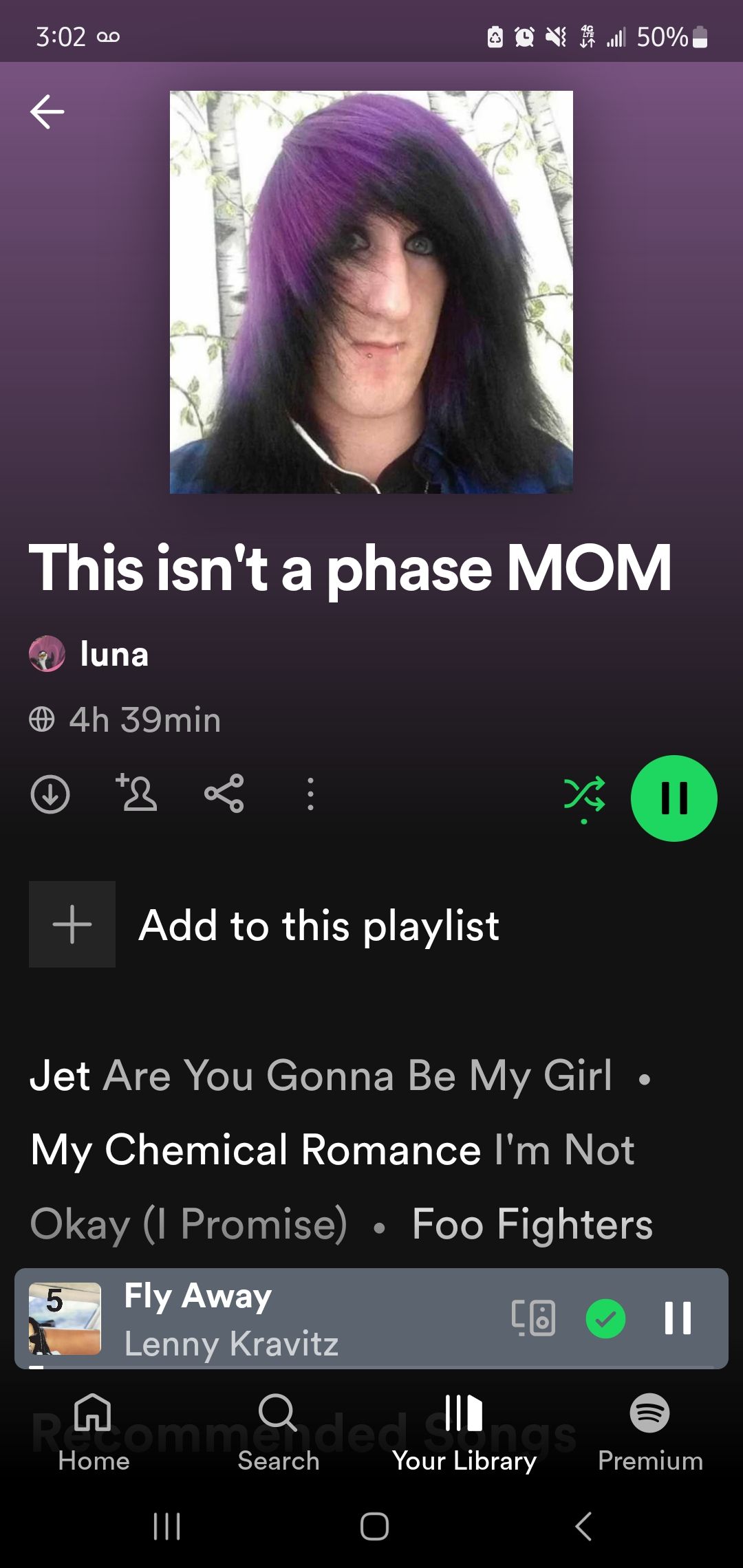Switch to the Home tab
The width and height of the screenshot is (743, 1568).
(x=94, y=1432)
